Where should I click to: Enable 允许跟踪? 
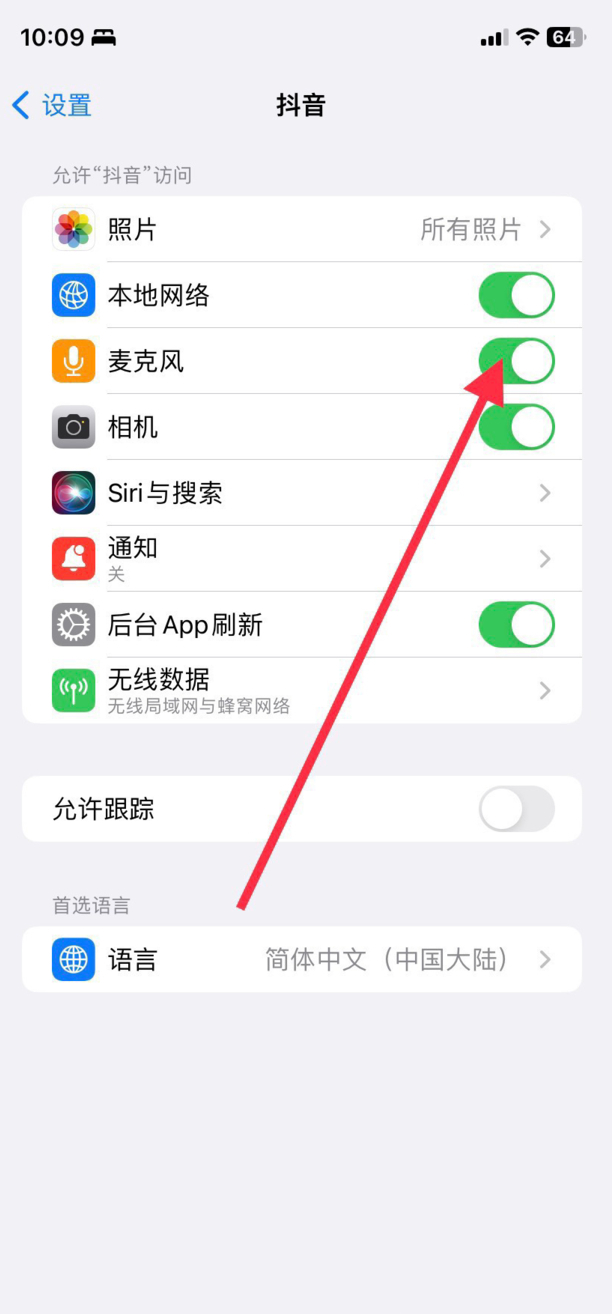pyautogui.click(x=516, y=809)
